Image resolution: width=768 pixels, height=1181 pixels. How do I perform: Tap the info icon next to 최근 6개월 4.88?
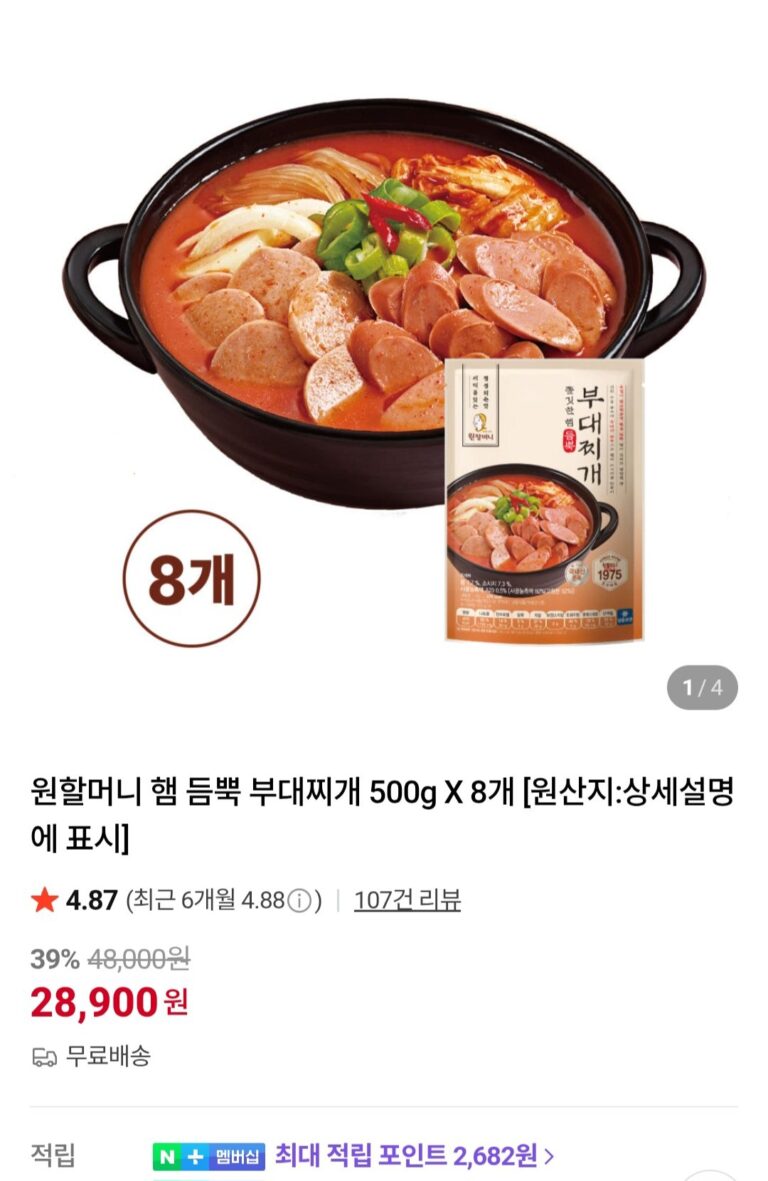click(298, 902)
